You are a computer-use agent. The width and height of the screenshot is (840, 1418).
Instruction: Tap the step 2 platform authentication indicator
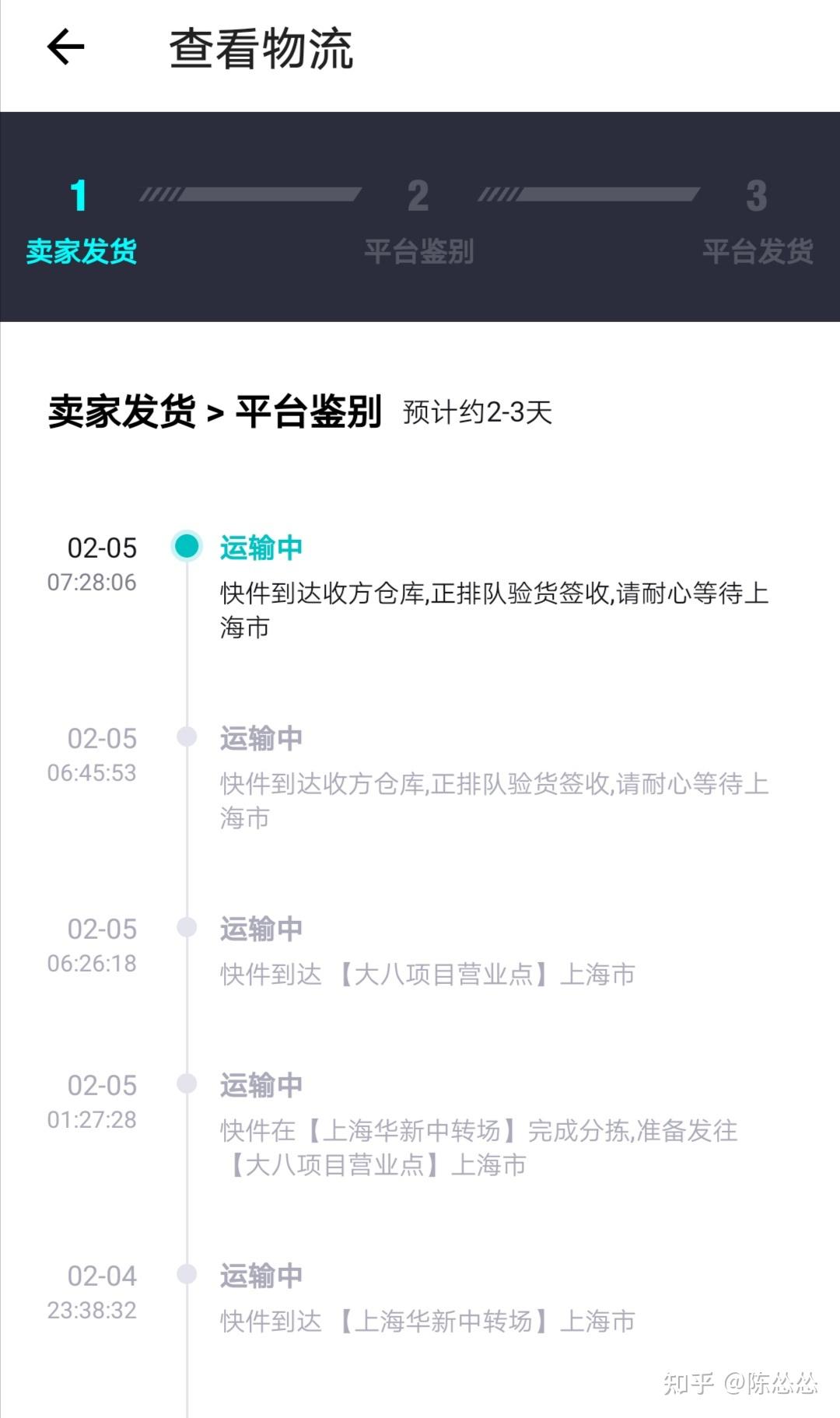click(x=419, y=195)
